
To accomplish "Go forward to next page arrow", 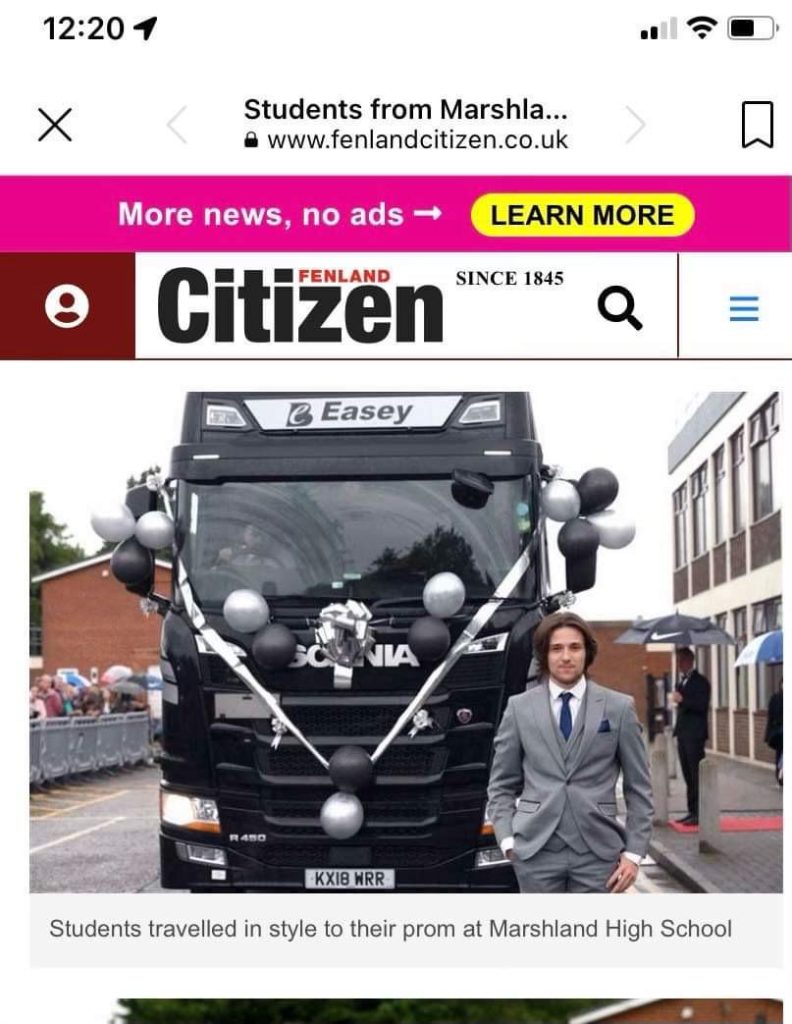I will point(635,125).
